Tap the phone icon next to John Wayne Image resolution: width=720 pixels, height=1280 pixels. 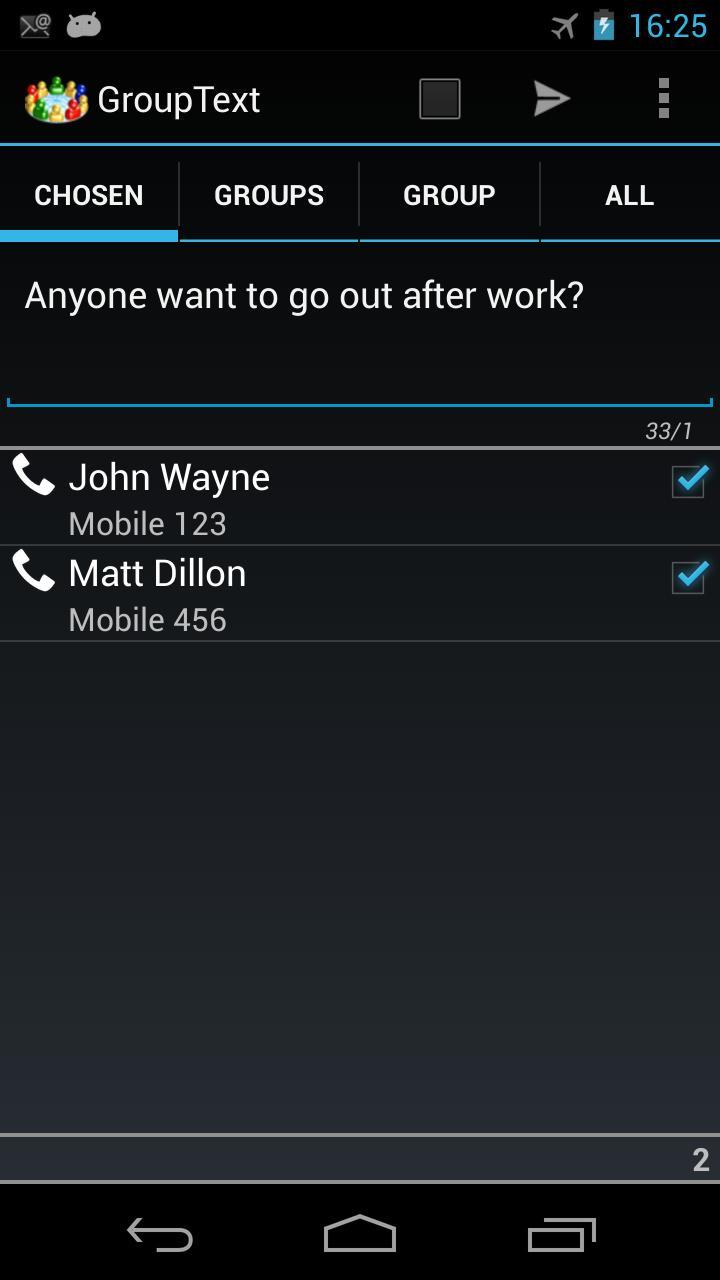click(33, 477)
